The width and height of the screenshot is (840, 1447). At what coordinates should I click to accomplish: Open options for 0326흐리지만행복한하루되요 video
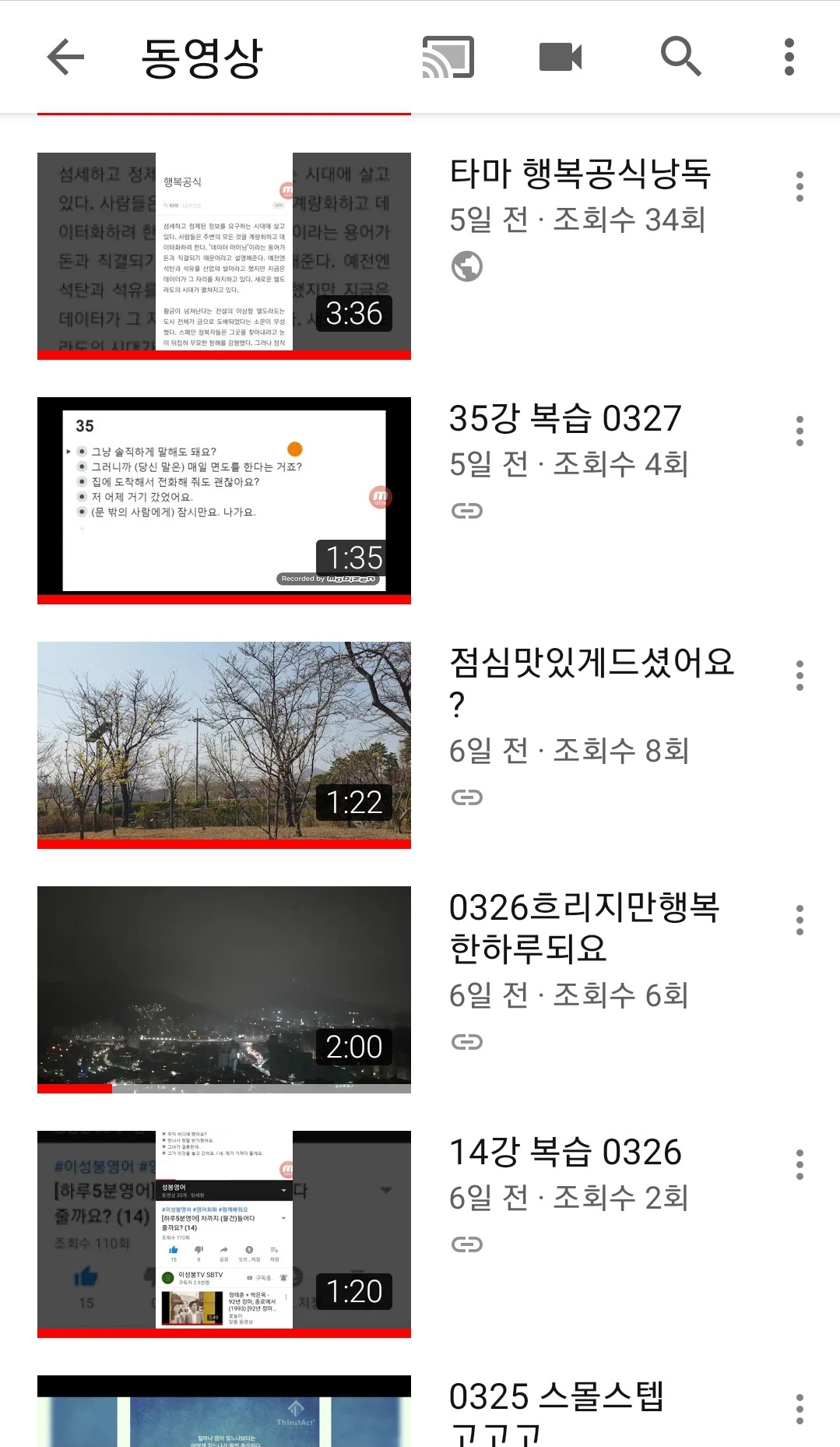click(x=800, y=921)
